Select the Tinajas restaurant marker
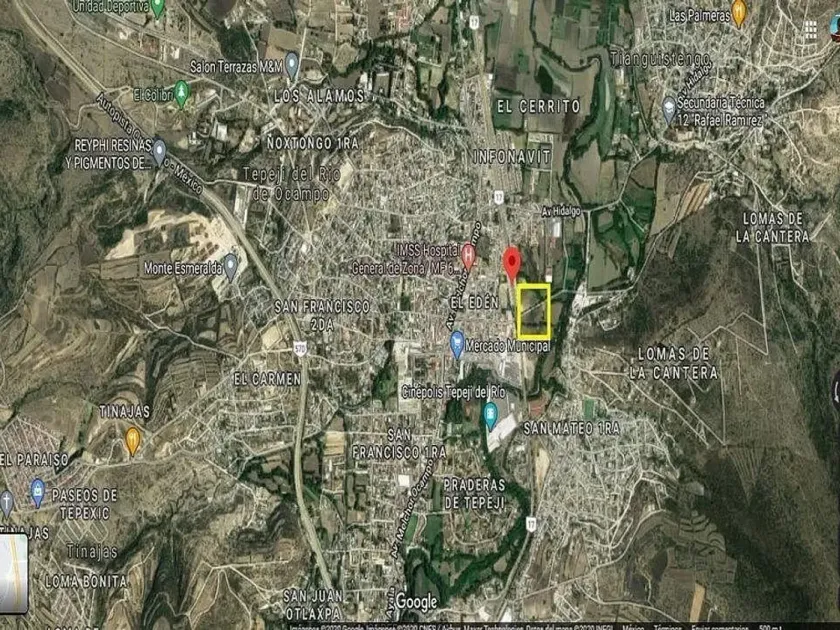This screenshot has height=630, width=840. [132, 440]
